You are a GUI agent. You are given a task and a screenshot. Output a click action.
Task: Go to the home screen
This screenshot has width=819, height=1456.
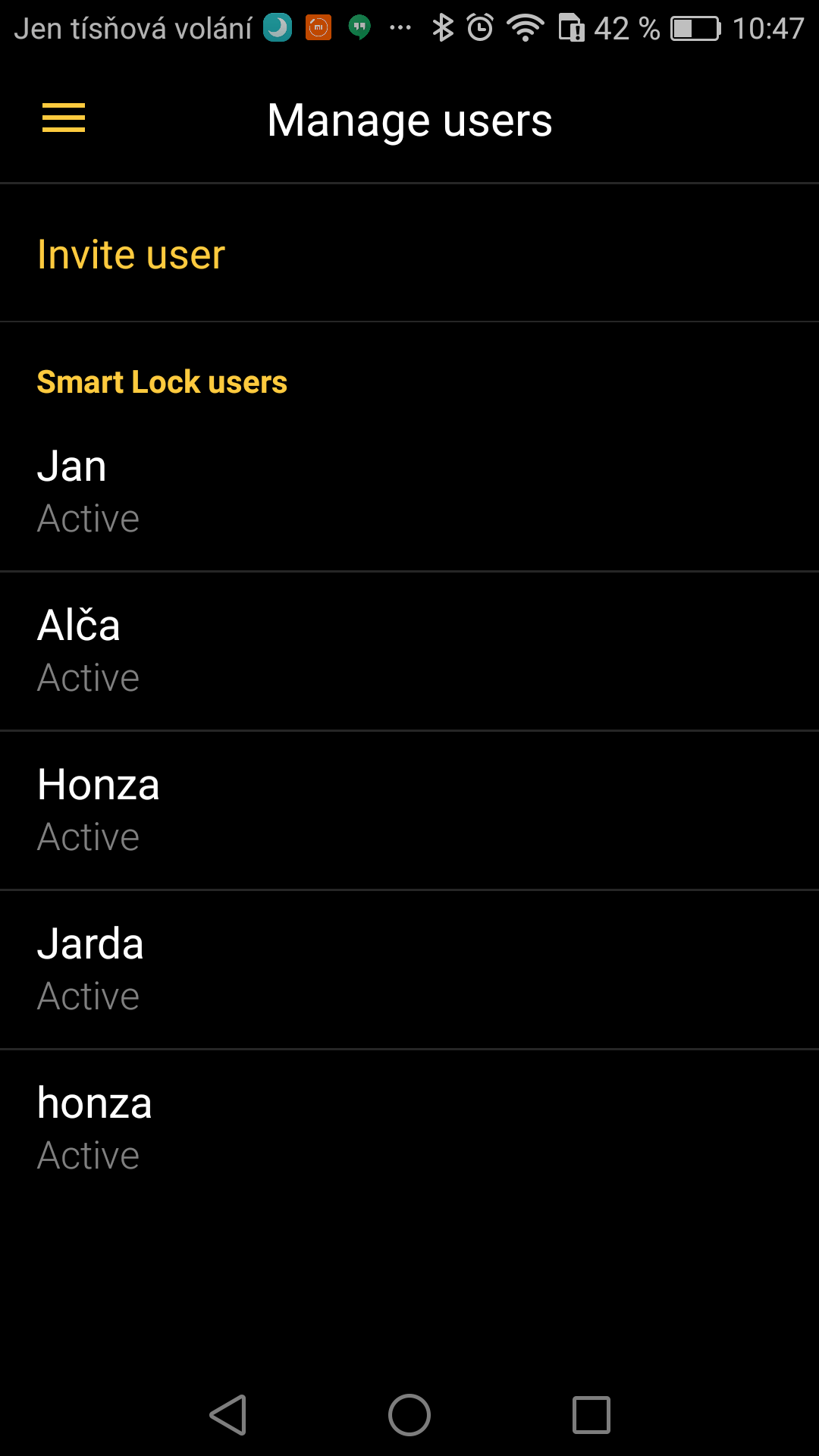(x=409, y=1415)
